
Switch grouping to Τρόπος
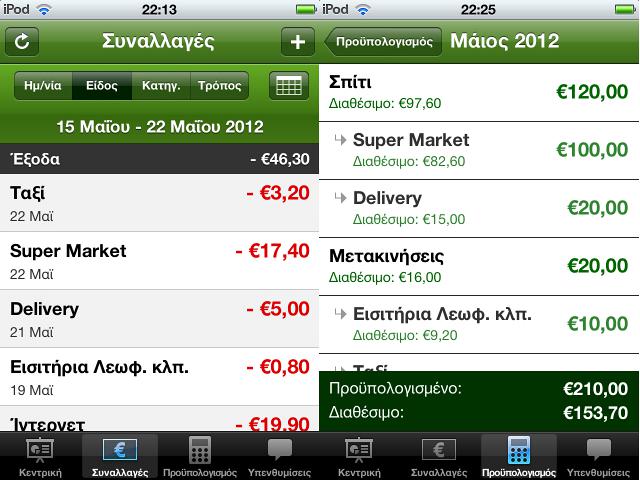[218, 86]
